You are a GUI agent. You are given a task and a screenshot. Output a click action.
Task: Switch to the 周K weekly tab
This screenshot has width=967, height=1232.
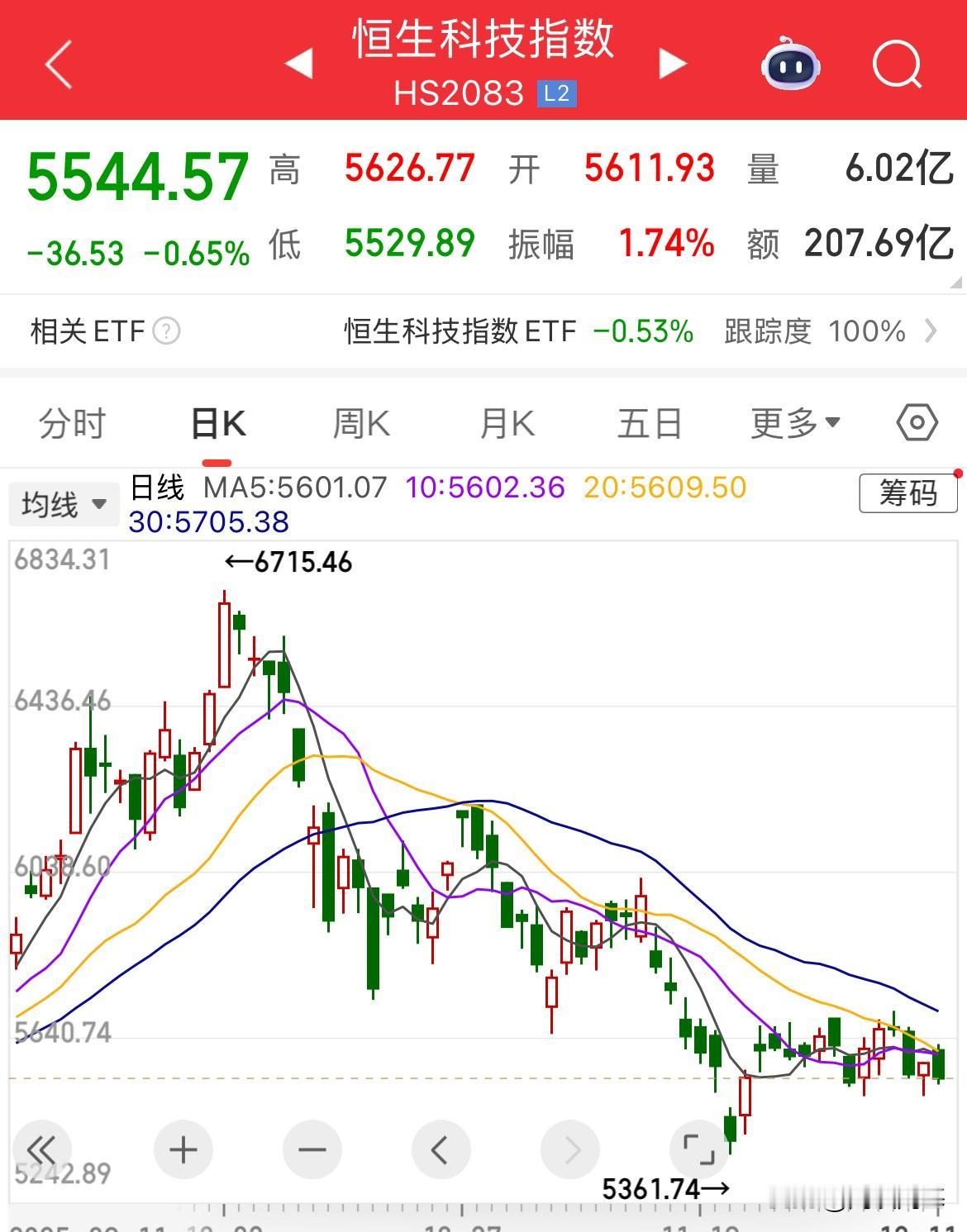361,422
